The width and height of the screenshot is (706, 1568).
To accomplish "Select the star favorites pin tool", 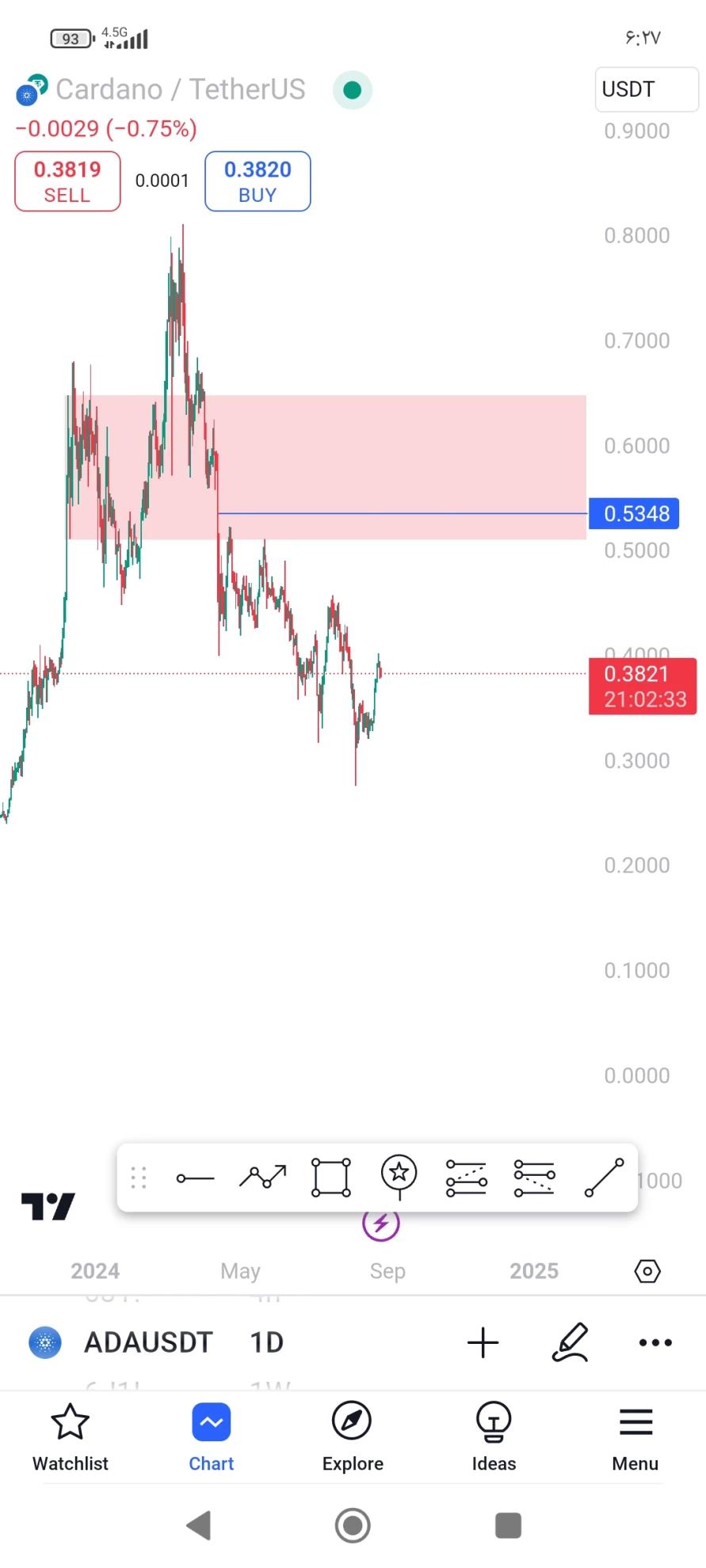I will coord(399,1175).
